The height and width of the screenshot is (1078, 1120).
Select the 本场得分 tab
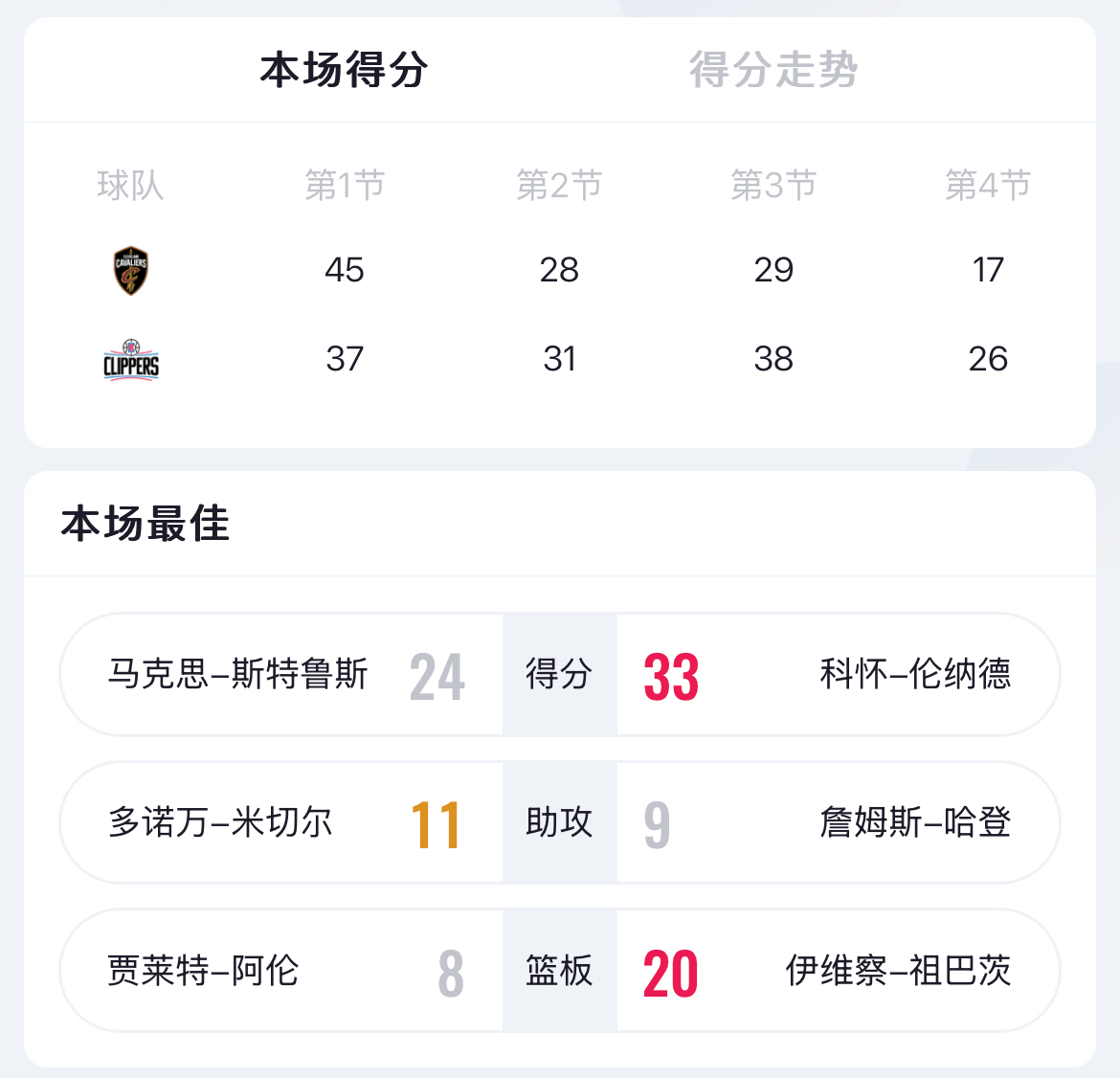(x=344, y=70)
